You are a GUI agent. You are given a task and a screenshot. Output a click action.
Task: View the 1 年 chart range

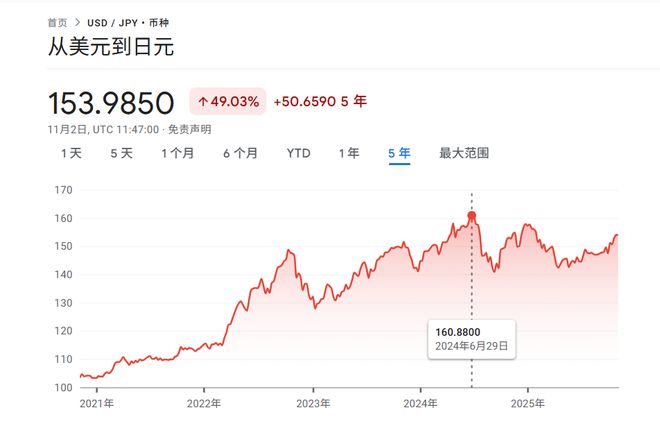click(x=349, y=153)
